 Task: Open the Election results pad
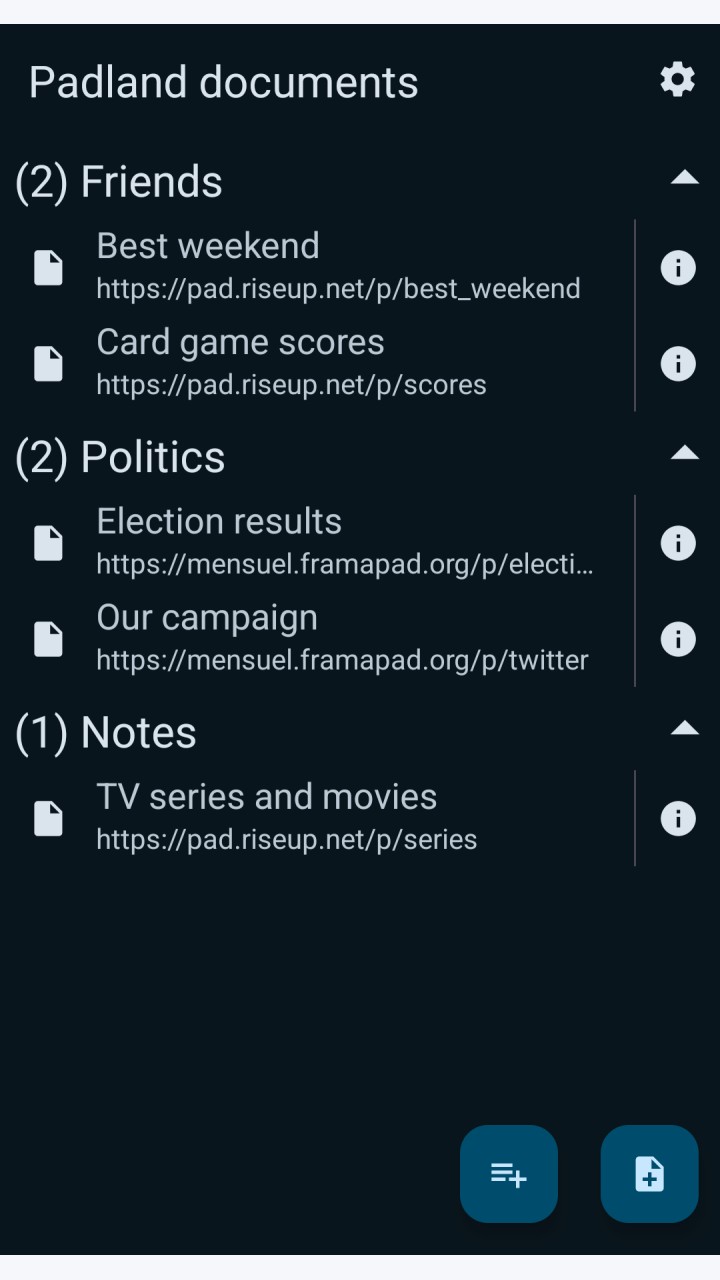pyautogui.click(x=318, y=542)
